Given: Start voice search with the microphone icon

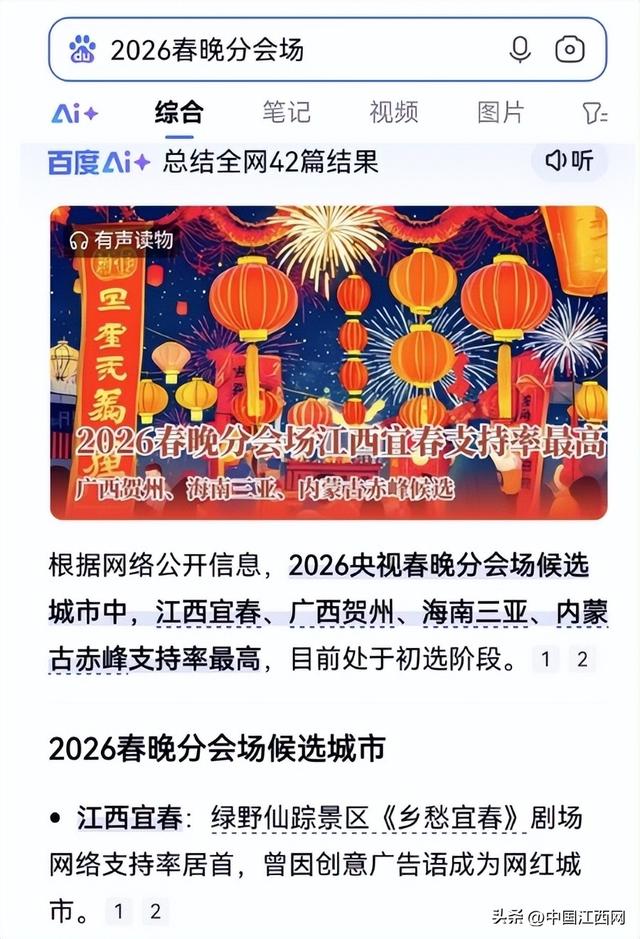Looking at the screenshot, I should (x=520, y=50).
